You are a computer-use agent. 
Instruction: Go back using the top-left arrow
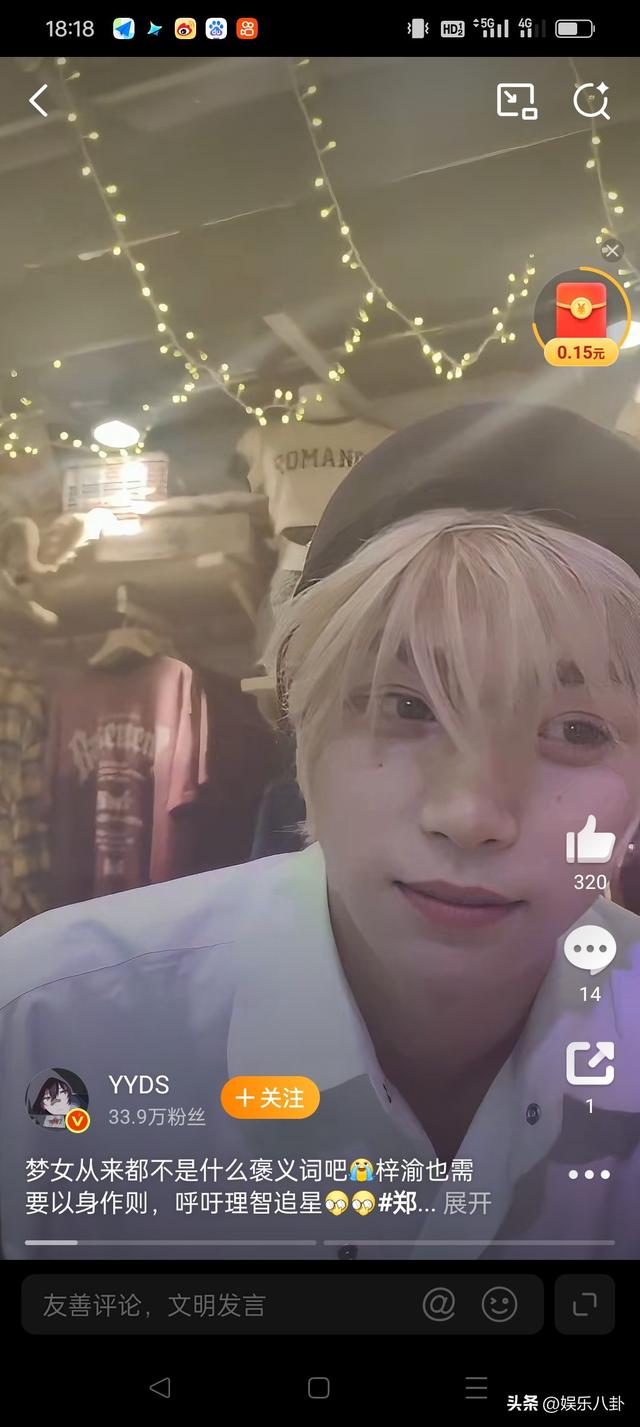click(x=38, y=101)
